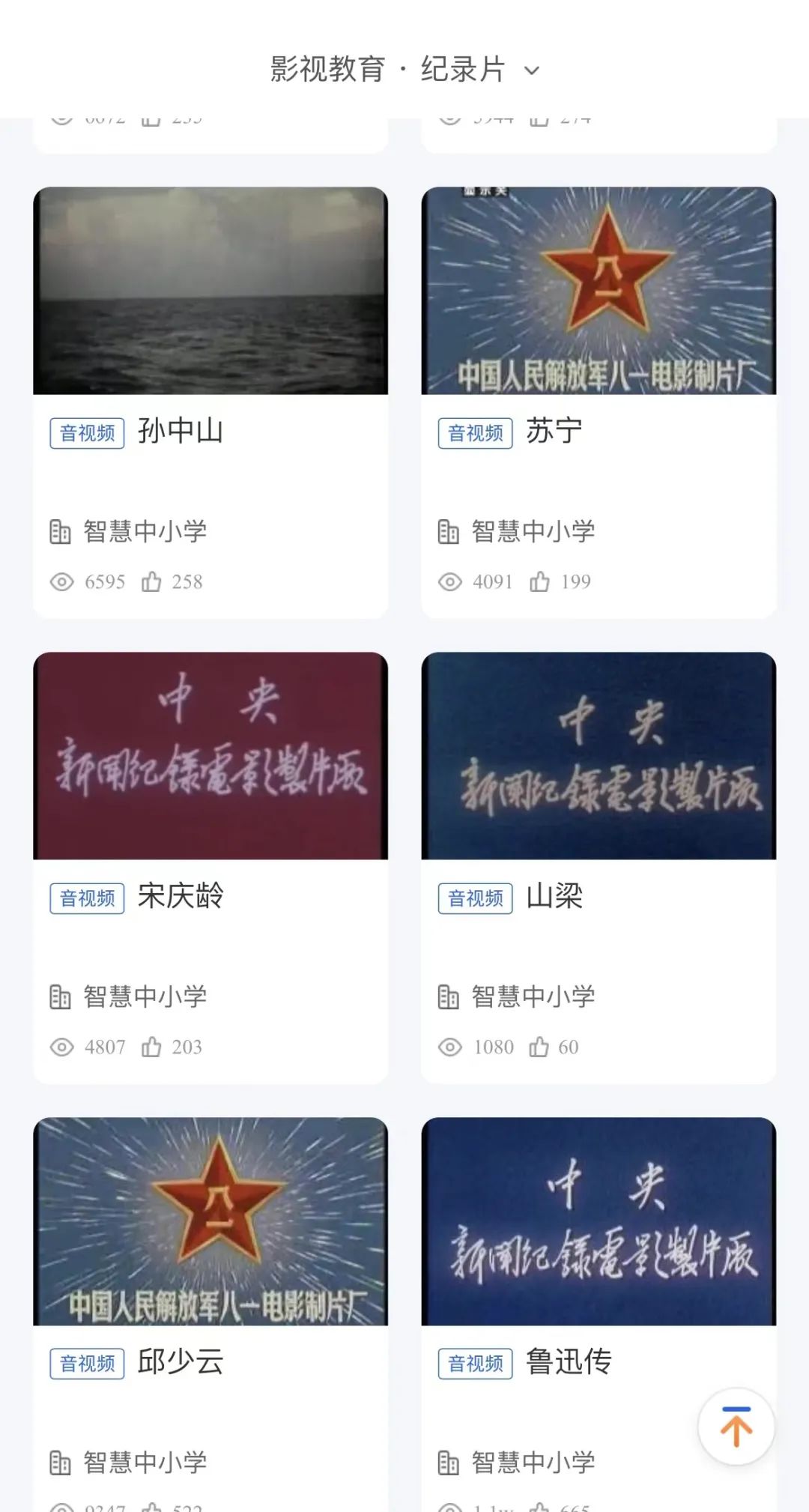Click the 音视频 label on the 山梁 card
The image size is (809, 1512).
tap(474, 898)
